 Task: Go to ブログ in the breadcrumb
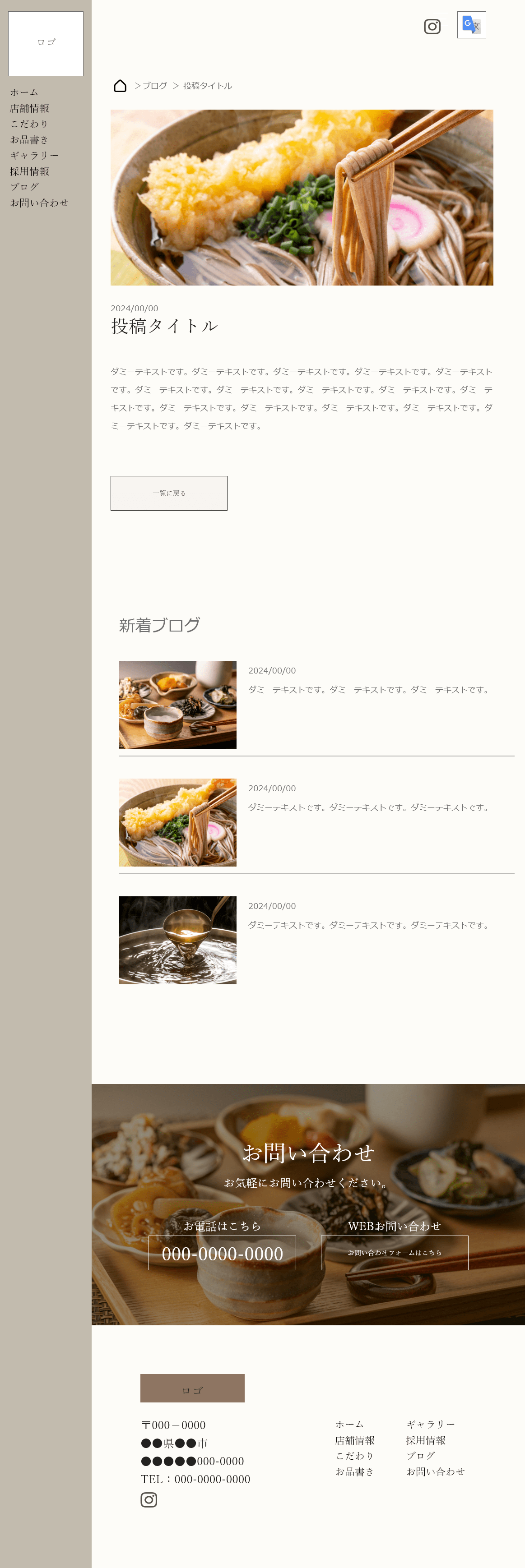pyautogui.click(x=154, y=86)
